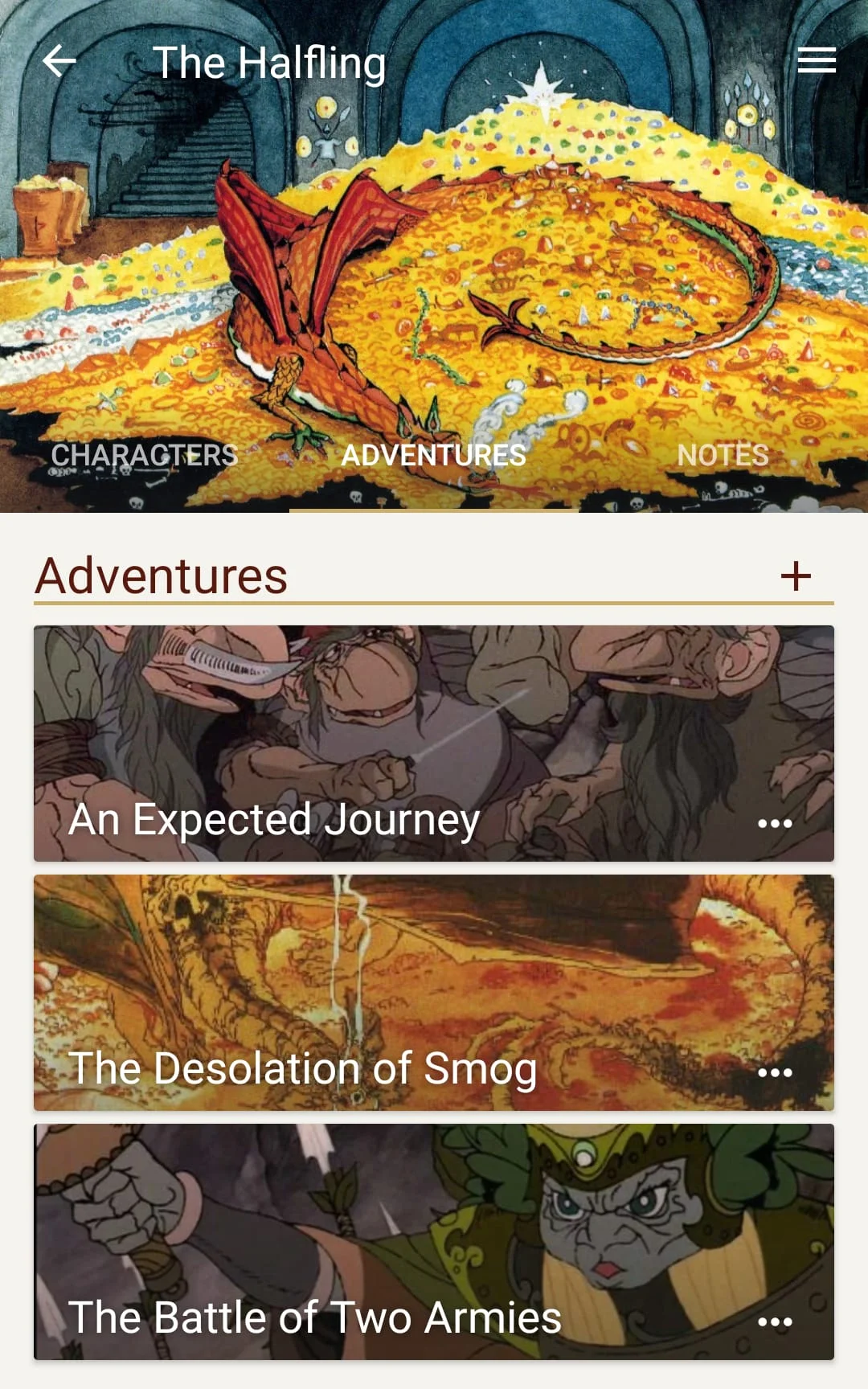
Task: Tap the menu icon in the top-right corner
Action: point(817,61)
